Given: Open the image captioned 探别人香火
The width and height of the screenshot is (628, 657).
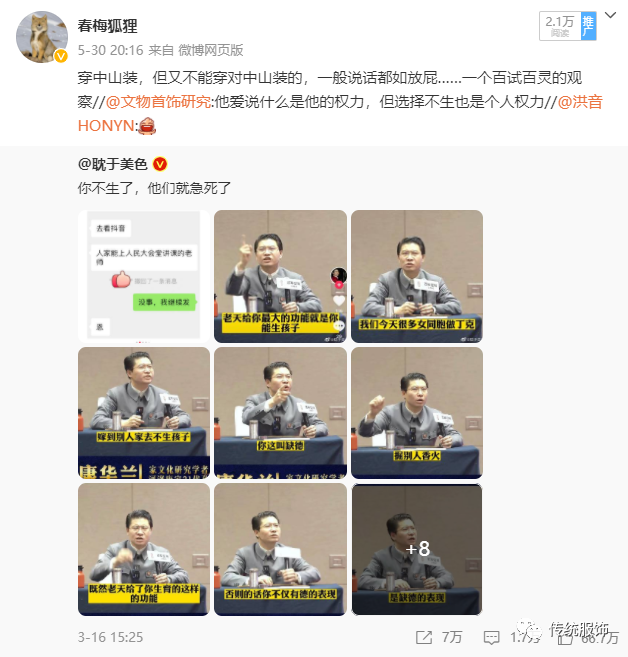Looking at the screenshot, I should pyautogui.click(x=416, y=412).
